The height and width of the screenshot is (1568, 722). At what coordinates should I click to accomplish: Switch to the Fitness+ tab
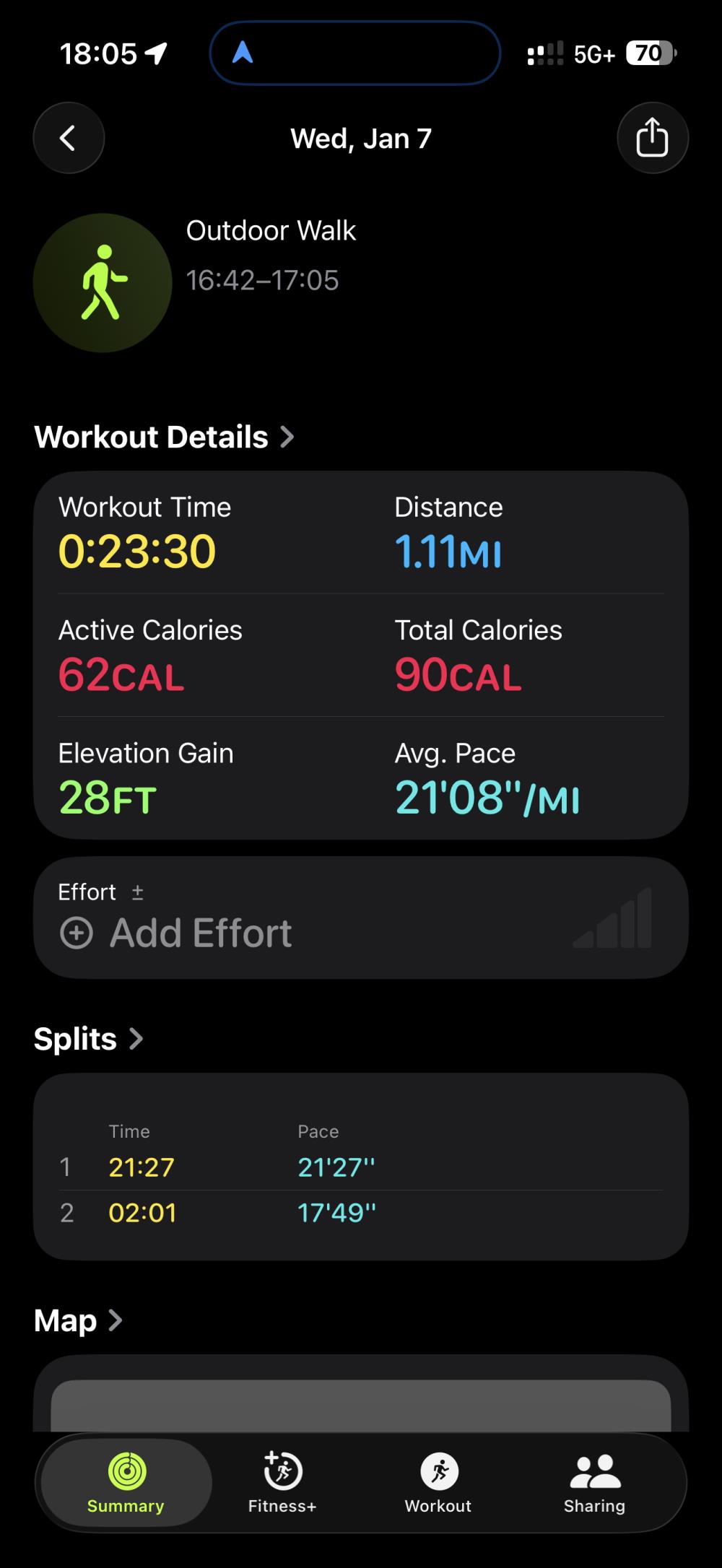(x=282, y=1481)
